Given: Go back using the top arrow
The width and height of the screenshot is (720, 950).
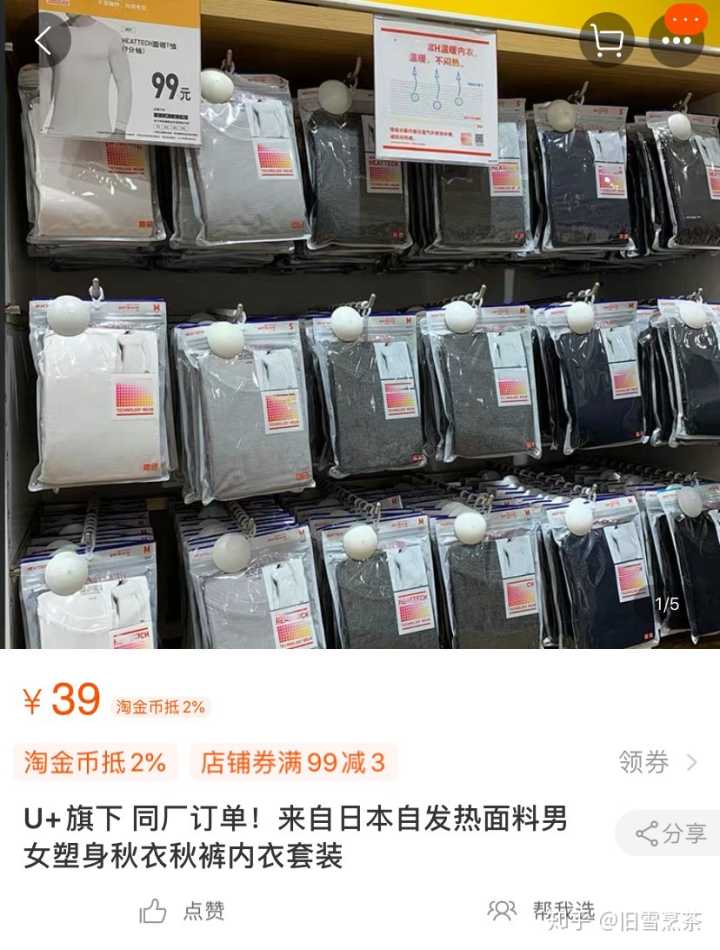Looking at the screenshot, I should coord(43,41).
